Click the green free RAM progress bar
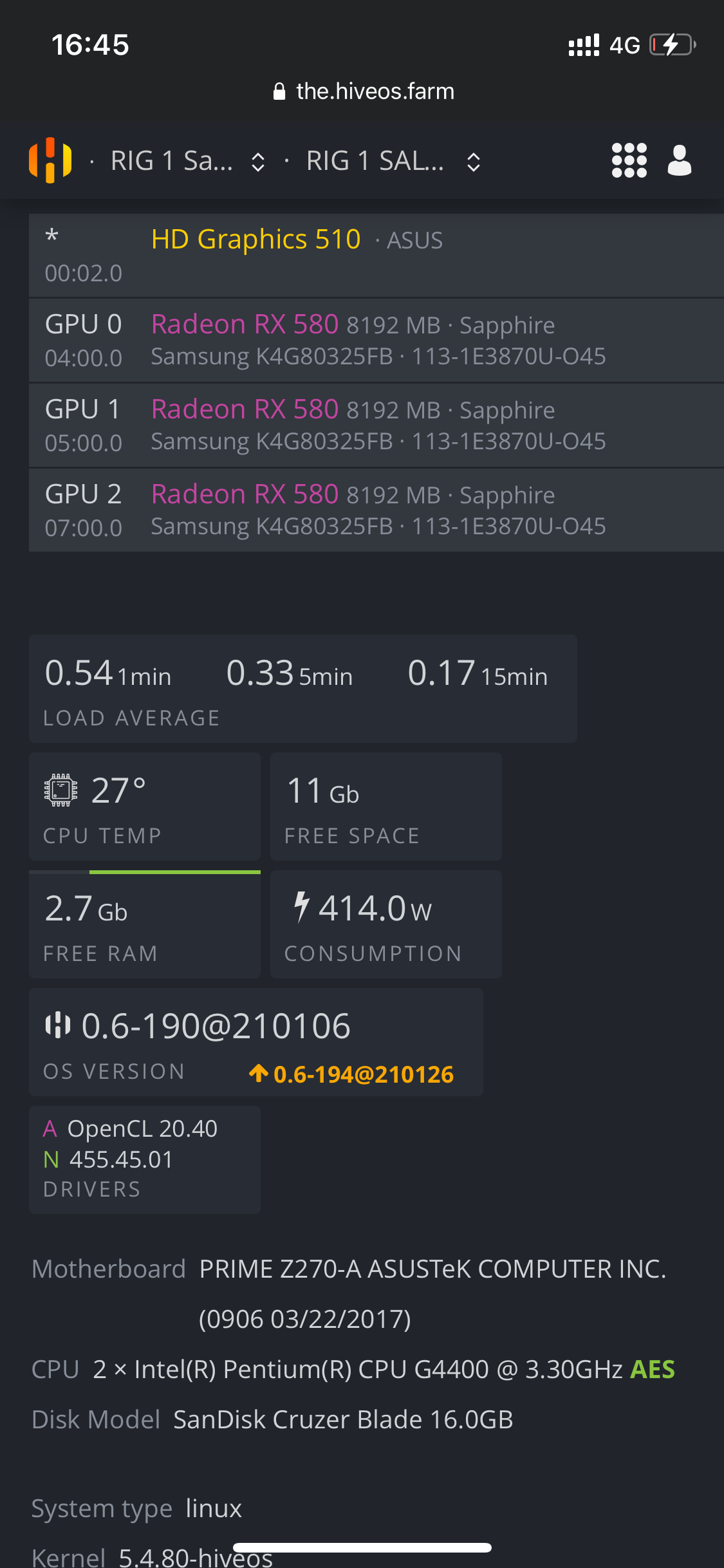724x1568 pixels. click(174, 872)
